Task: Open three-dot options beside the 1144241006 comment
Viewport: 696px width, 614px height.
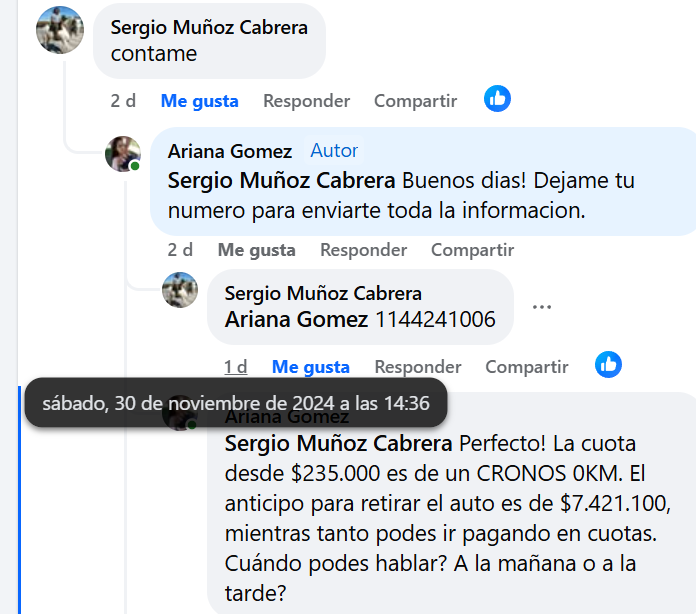Action: (x=542, y=307)
